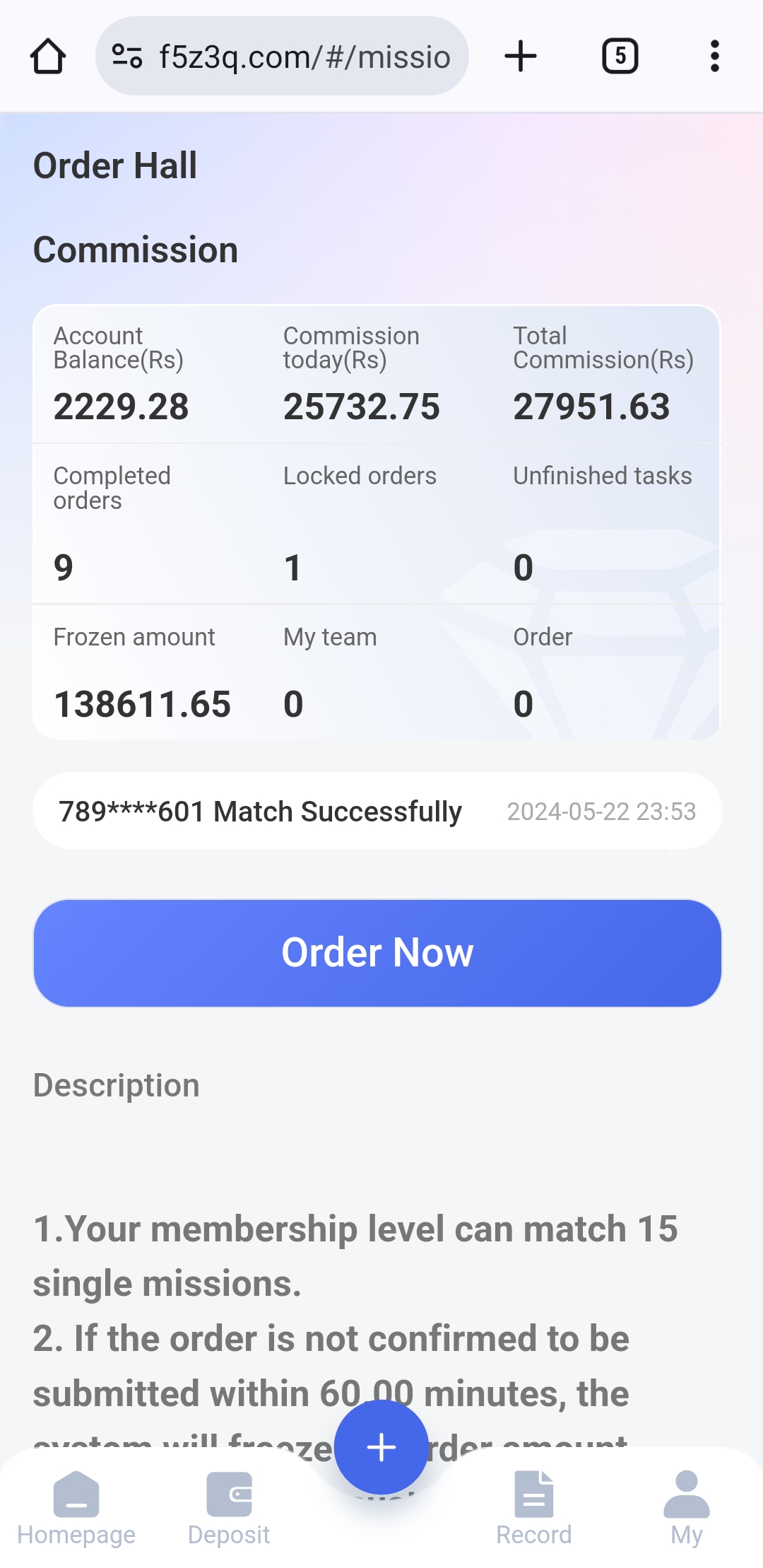Open the Homepage tab

[76, 1509]
